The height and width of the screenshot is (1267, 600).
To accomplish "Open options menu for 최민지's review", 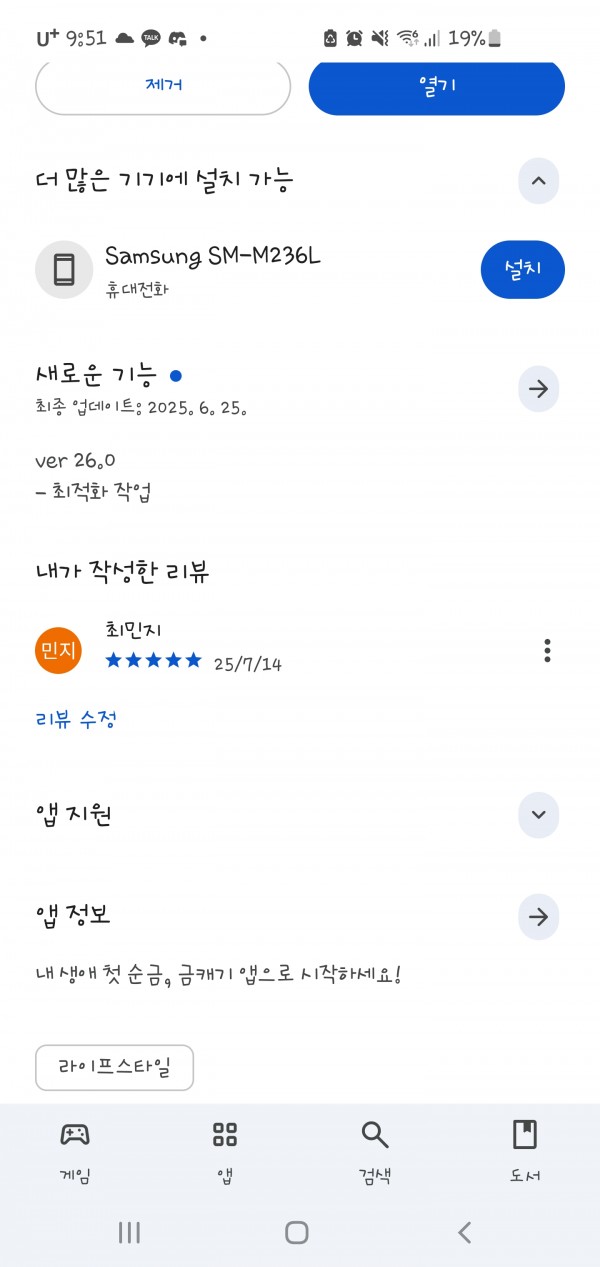I will [x=547, y=650].
